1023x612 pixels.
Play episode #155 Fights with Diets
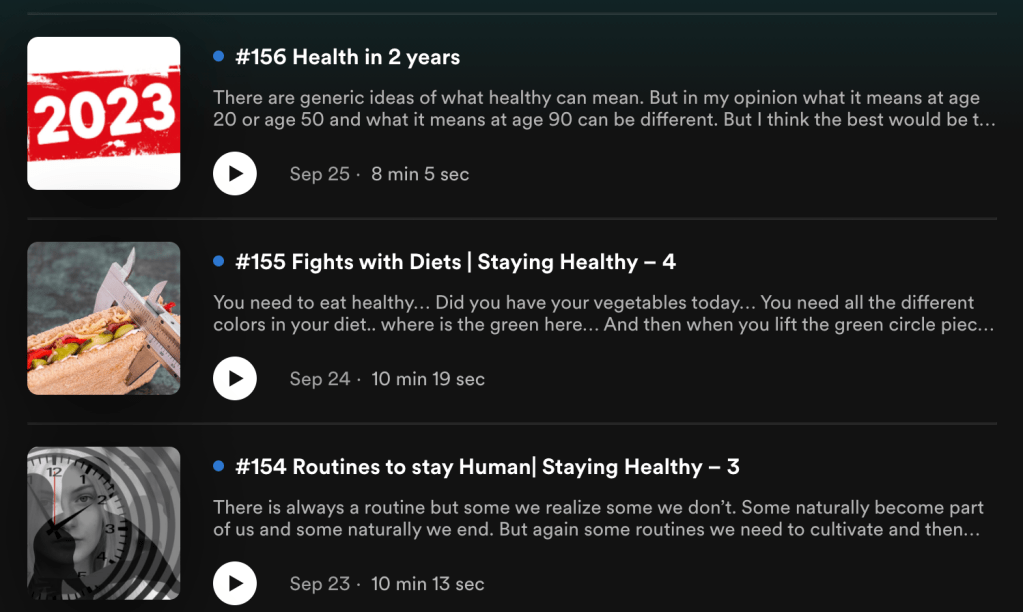click(235, 379)
